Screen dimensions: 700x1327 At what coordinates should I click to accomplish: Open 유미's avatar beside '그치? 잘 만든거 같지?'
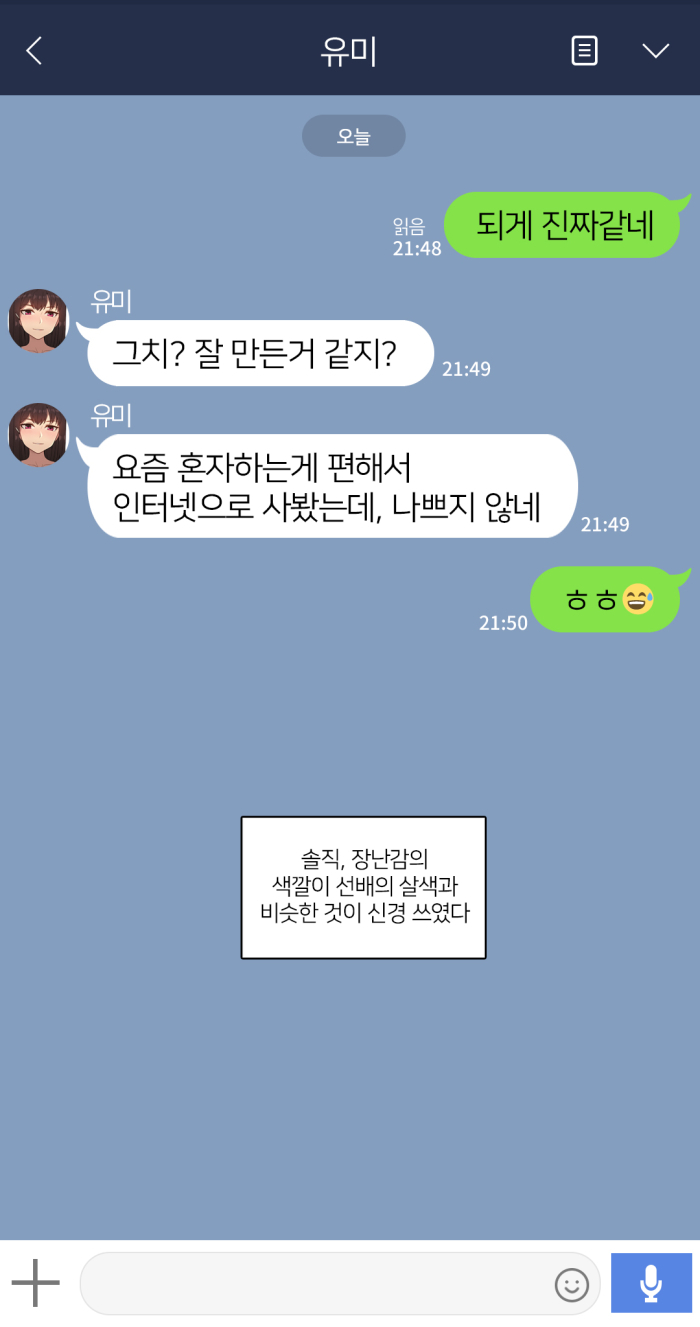pyautogui.click(x=39, y=321)
